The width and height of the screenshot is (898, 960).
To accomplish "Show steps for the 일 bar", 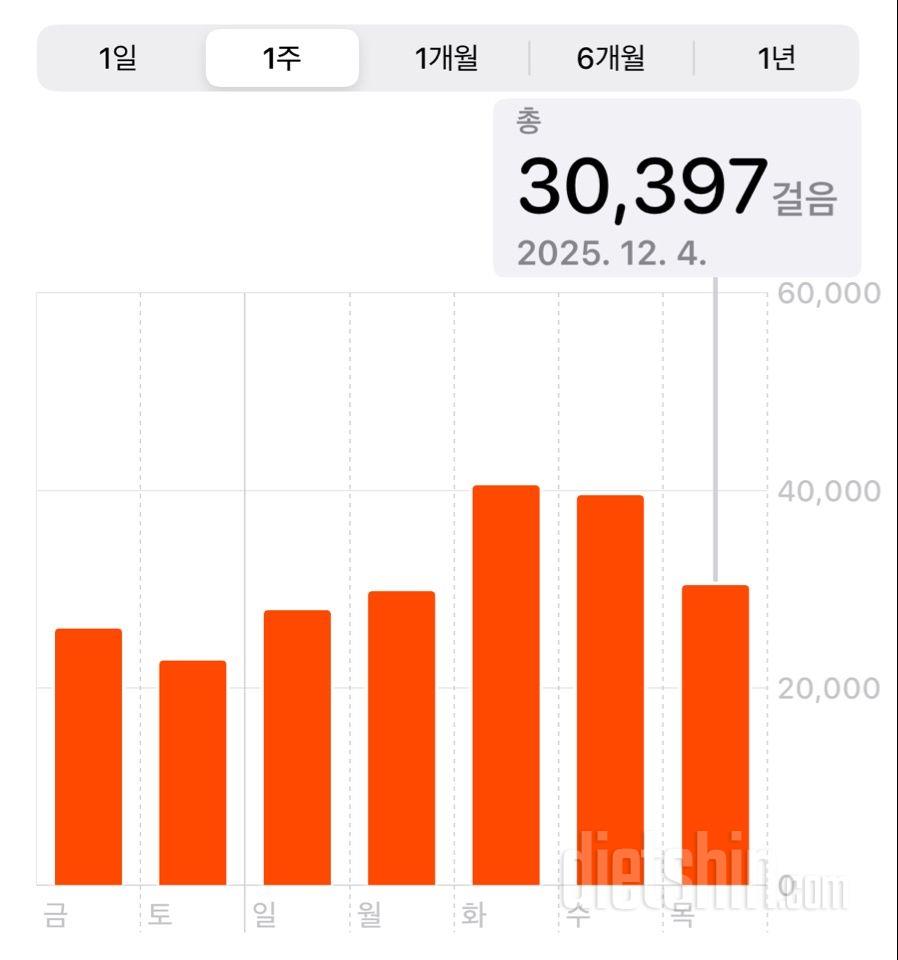I will (x=297, y=748).
